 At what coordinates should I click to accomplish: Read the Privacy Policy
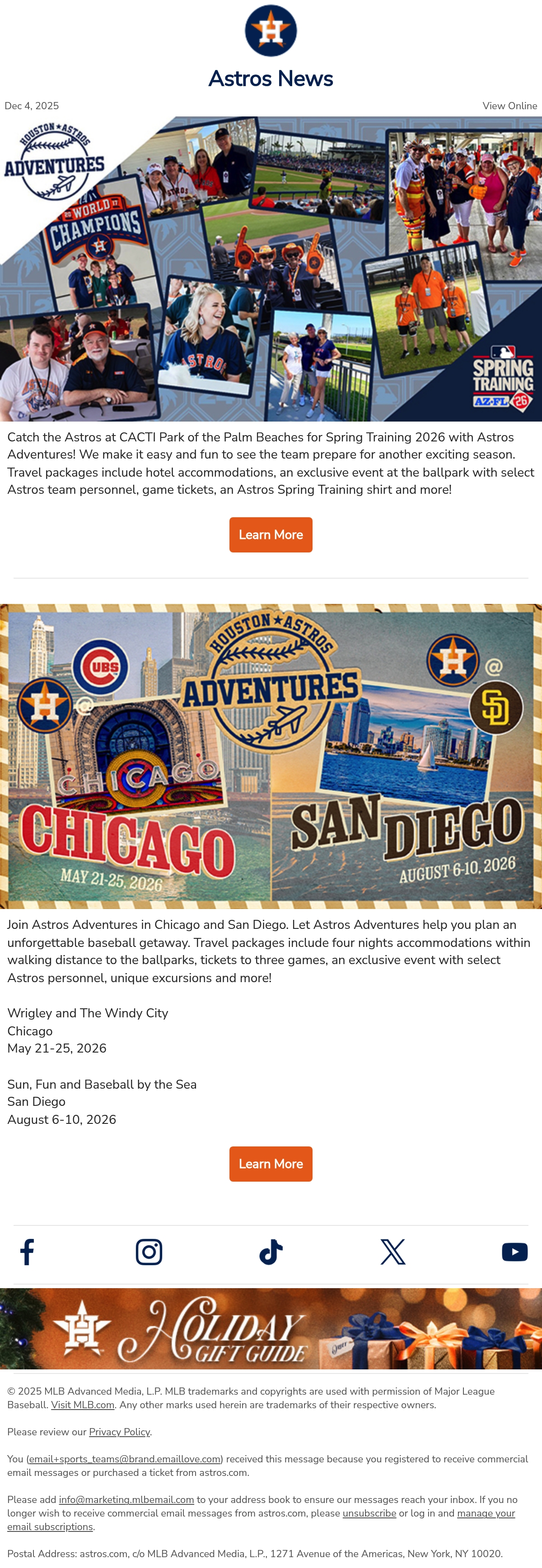119,1432
